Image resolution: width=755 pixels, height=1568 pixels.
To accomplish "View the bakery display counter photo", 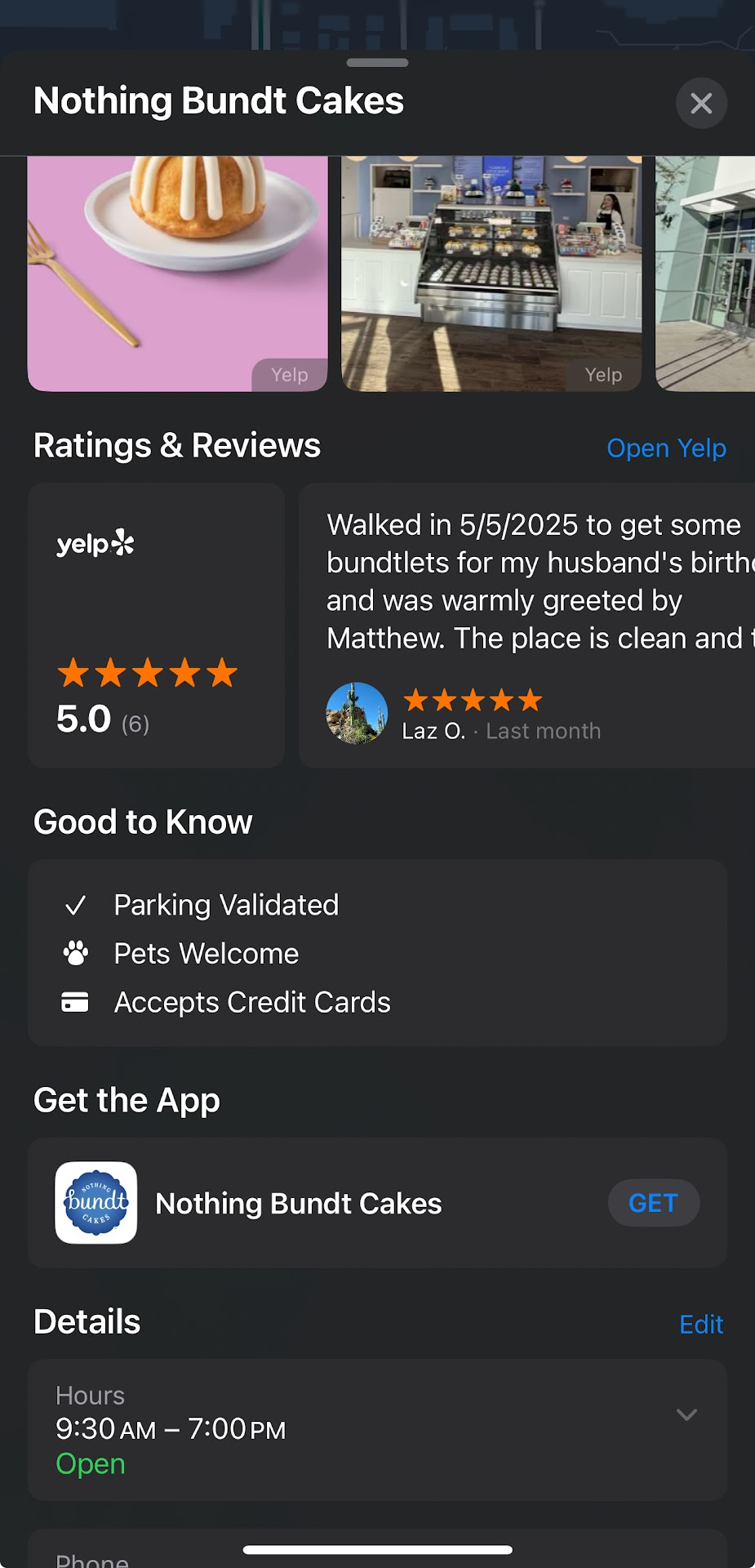I will point(491,273).
